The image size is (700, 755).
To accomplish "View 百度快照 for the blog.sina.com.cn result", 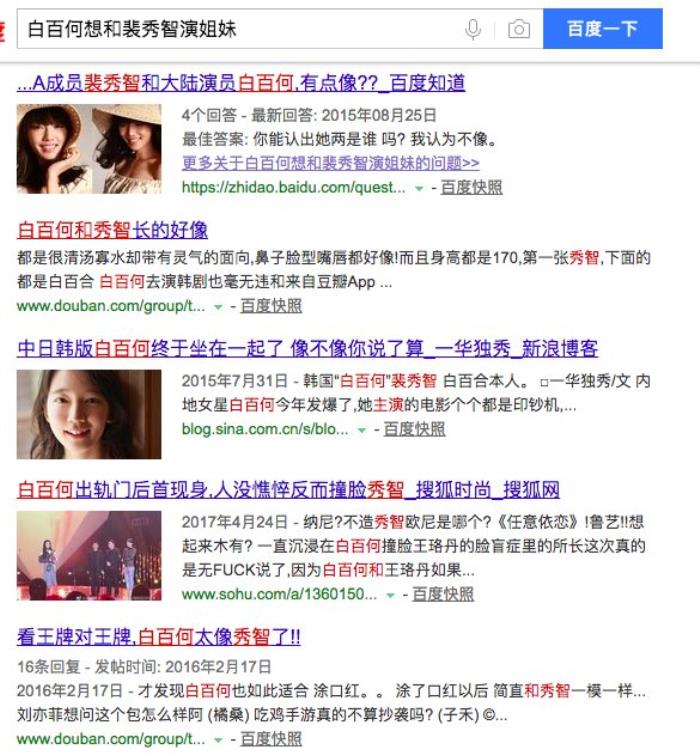I will pyautogui.click(x=415, y=429).
